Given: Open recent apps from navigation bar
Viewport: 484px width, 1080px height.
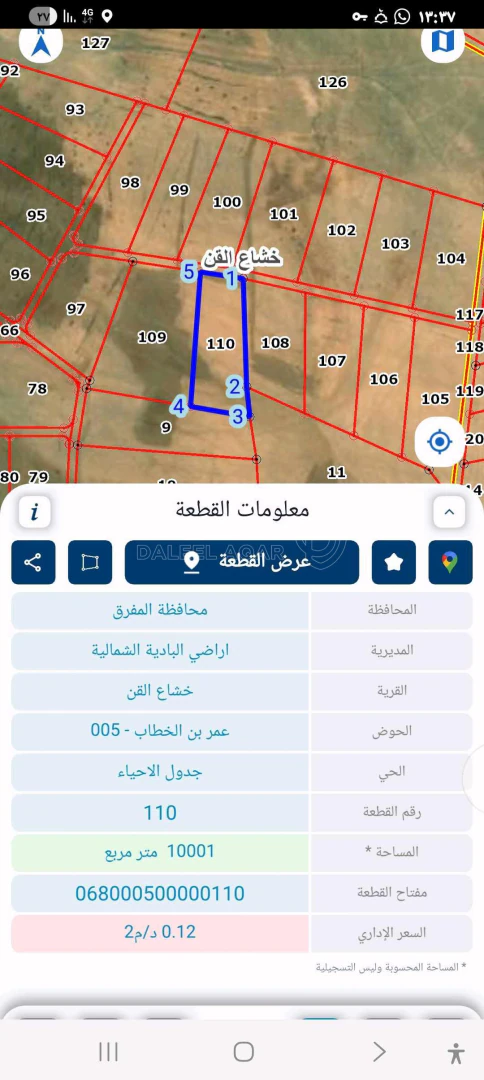Looking at the screenshot, I should click(x=108, y=1051).
